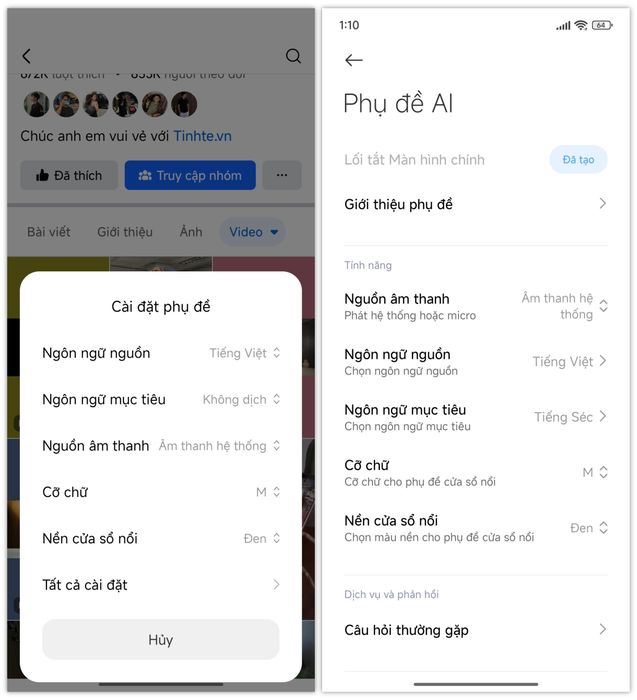Viewport: 637px width, 700px height.
Task: Tap the back arrow on Phụ đề AI page
Action: pyautogui.click(x=353, y=60)
